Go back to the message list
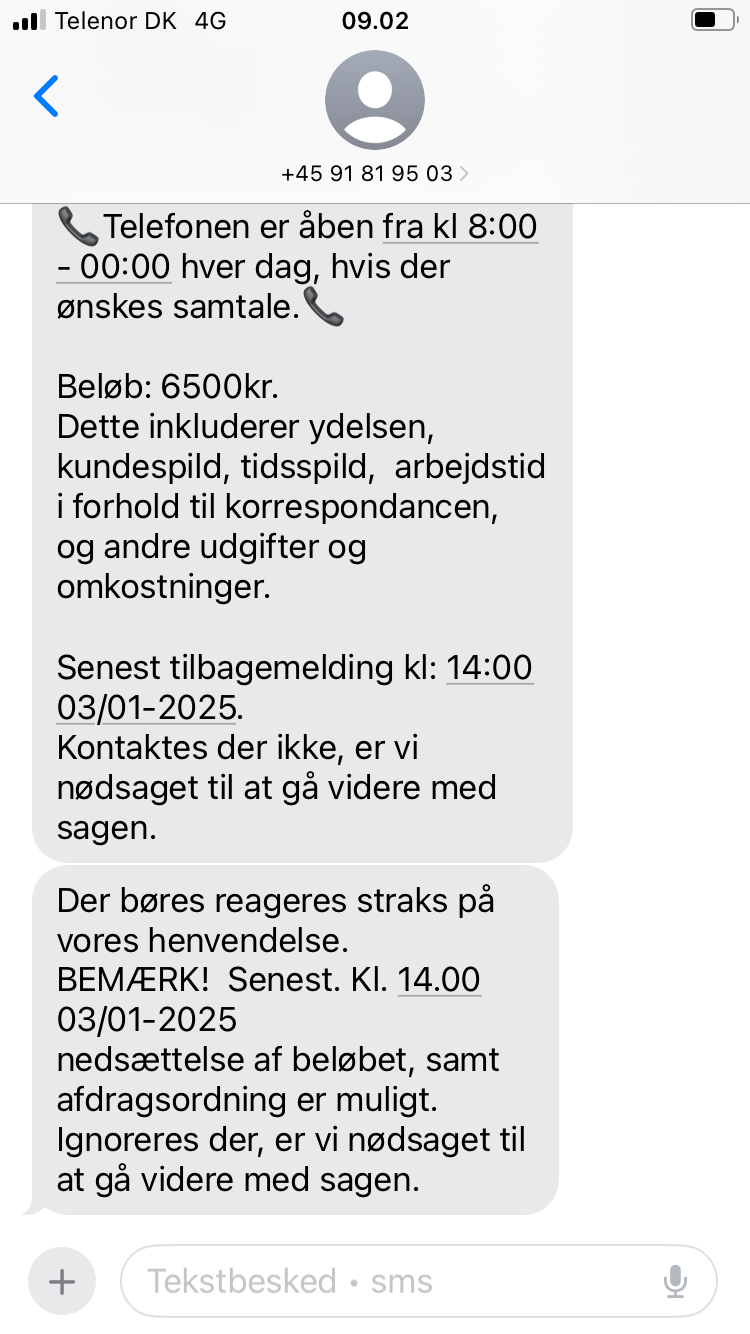This screenshot has height=1334, width=750. [46, 96]
